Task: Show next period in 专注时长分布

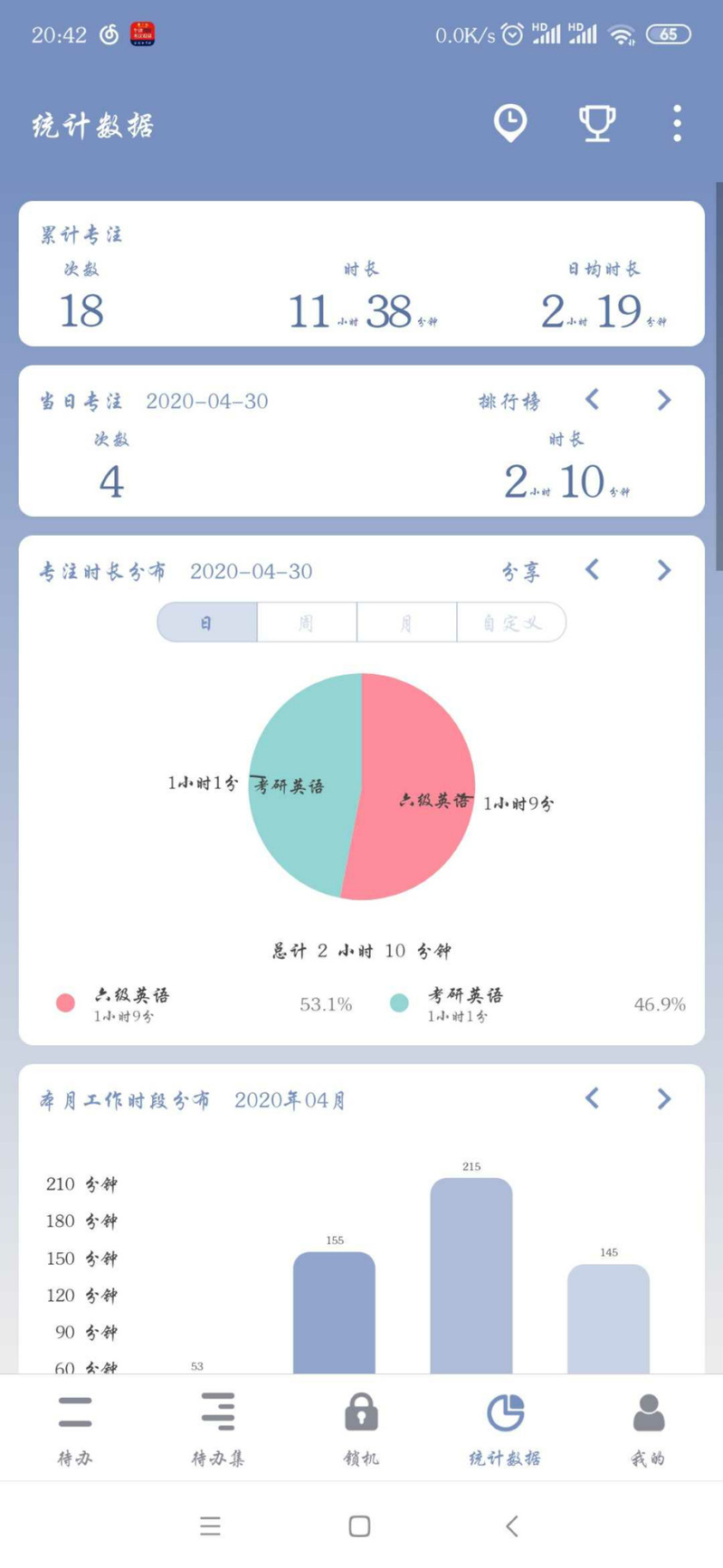Action: point(664,570)
